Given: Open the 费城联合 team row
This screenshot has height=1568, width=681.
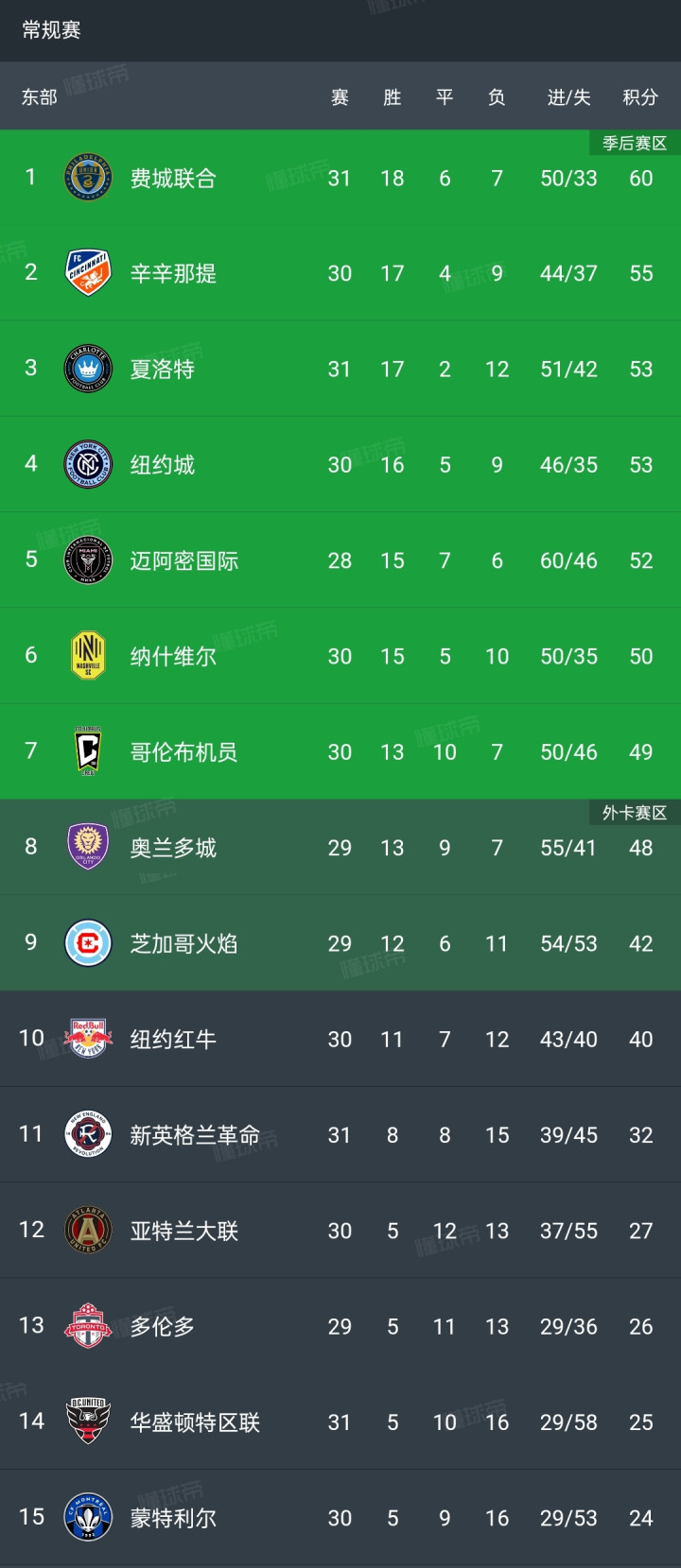Looking at the screenshot, I should tap(340, 178).
